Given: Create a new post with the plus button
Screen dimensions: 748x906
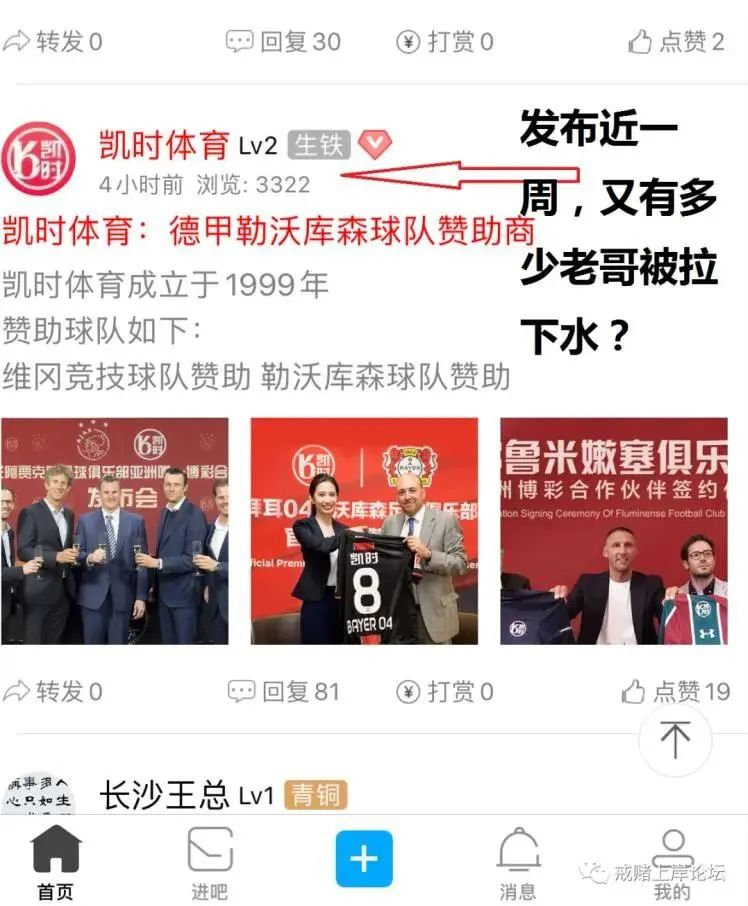Looking at the screenshot, I should [364, 858].
